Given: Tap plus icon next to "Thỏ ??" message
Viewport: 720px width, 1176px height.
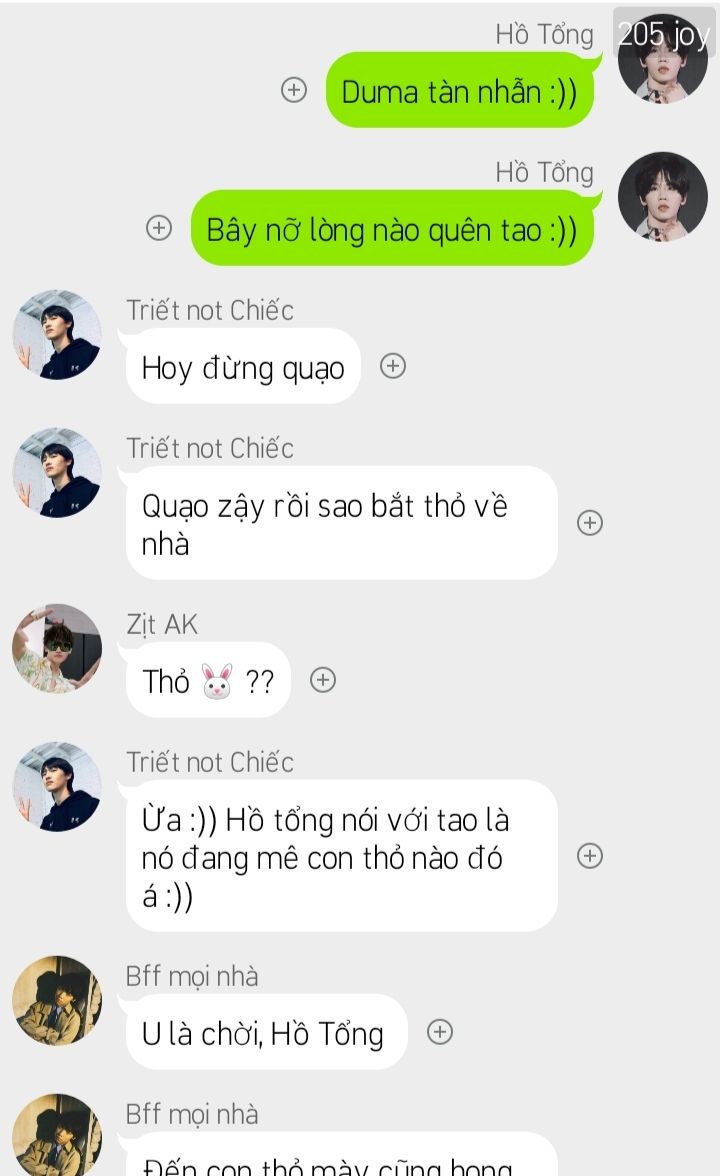Looking at the screenshot, I should point(322,680).
